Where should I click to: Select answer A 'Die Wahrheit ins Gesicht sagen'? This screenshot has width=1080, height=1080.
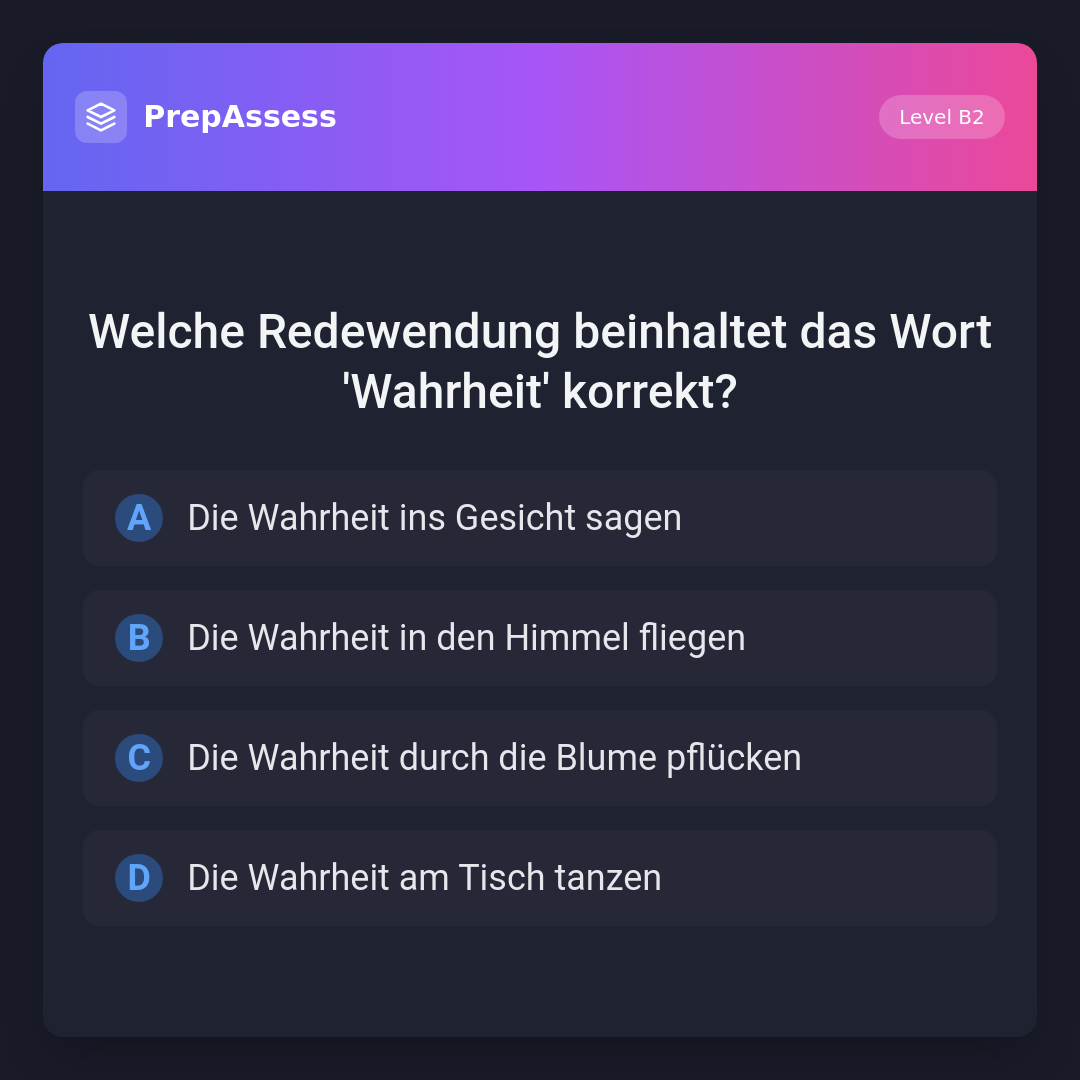point(539,518)
